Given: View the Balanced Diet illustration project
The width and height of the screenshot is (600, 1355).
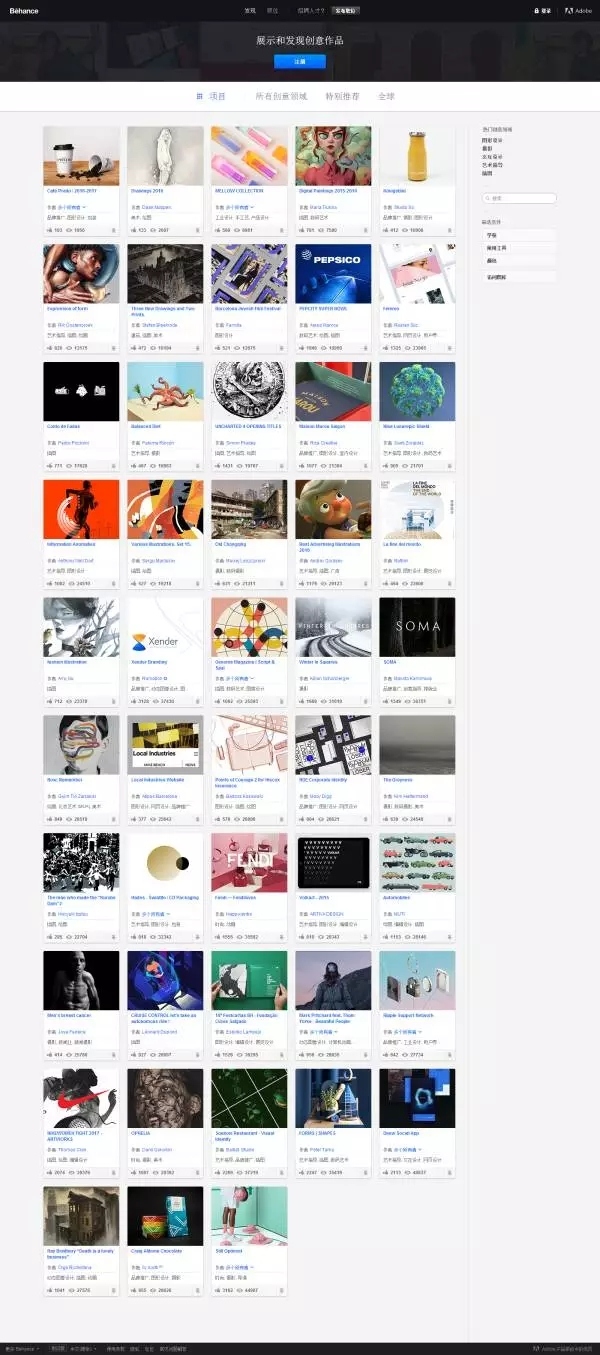Looking at the screenshot, I should pos(165,391).
